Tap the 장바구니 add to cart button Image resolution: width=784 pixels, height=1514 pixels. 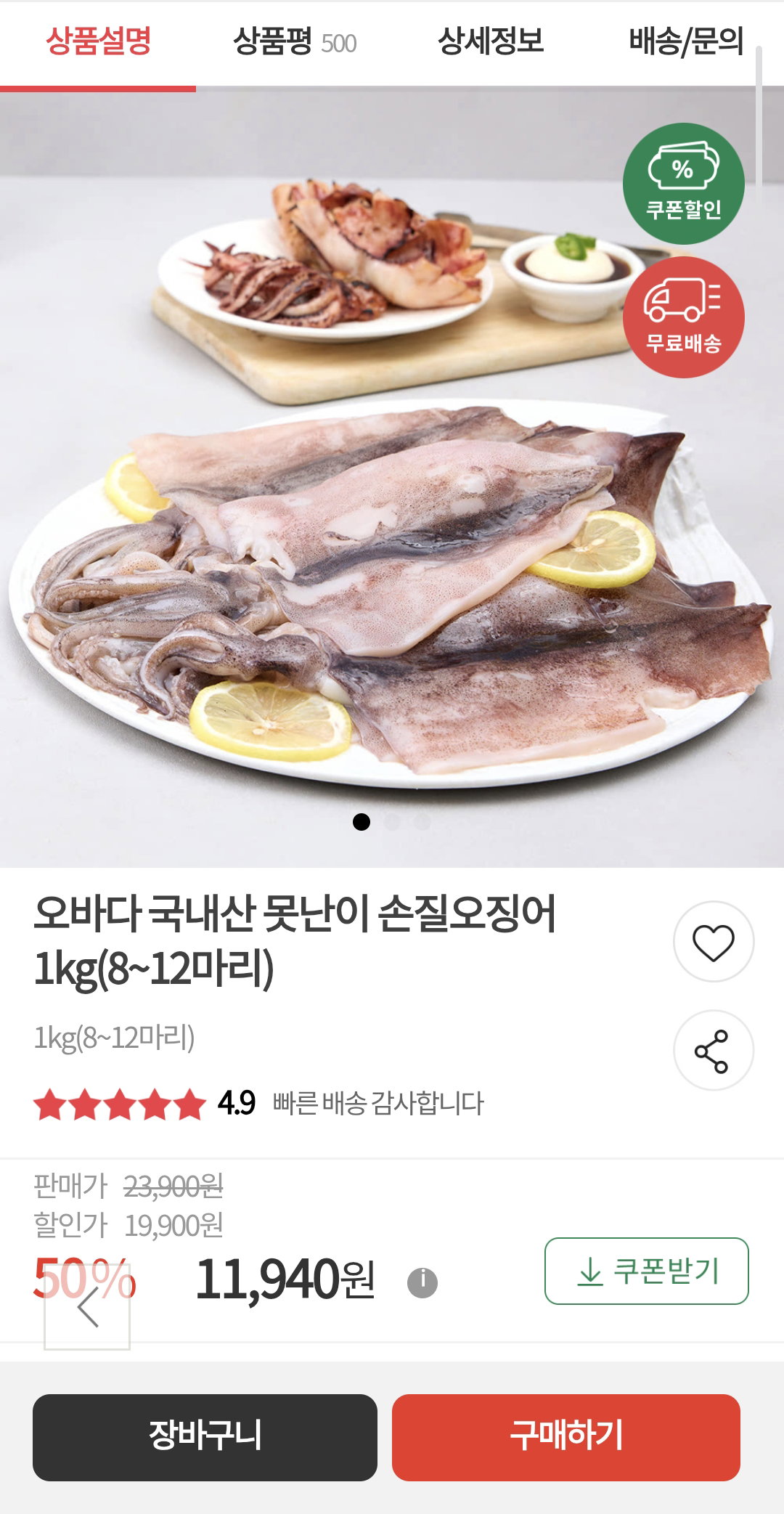point(205,1437)
